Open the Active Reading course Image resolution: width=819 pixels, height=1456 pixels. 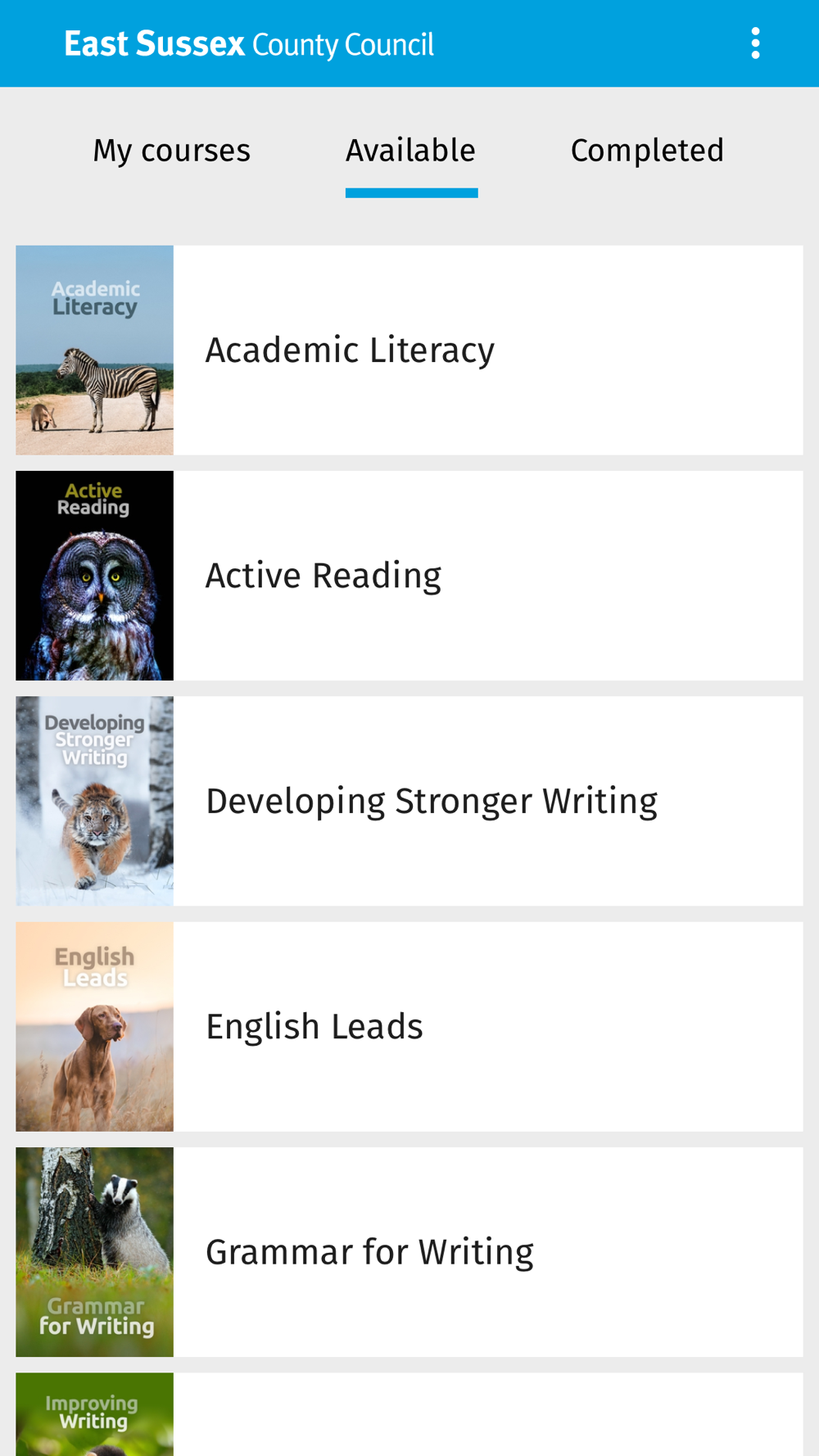tap(409, 576)
